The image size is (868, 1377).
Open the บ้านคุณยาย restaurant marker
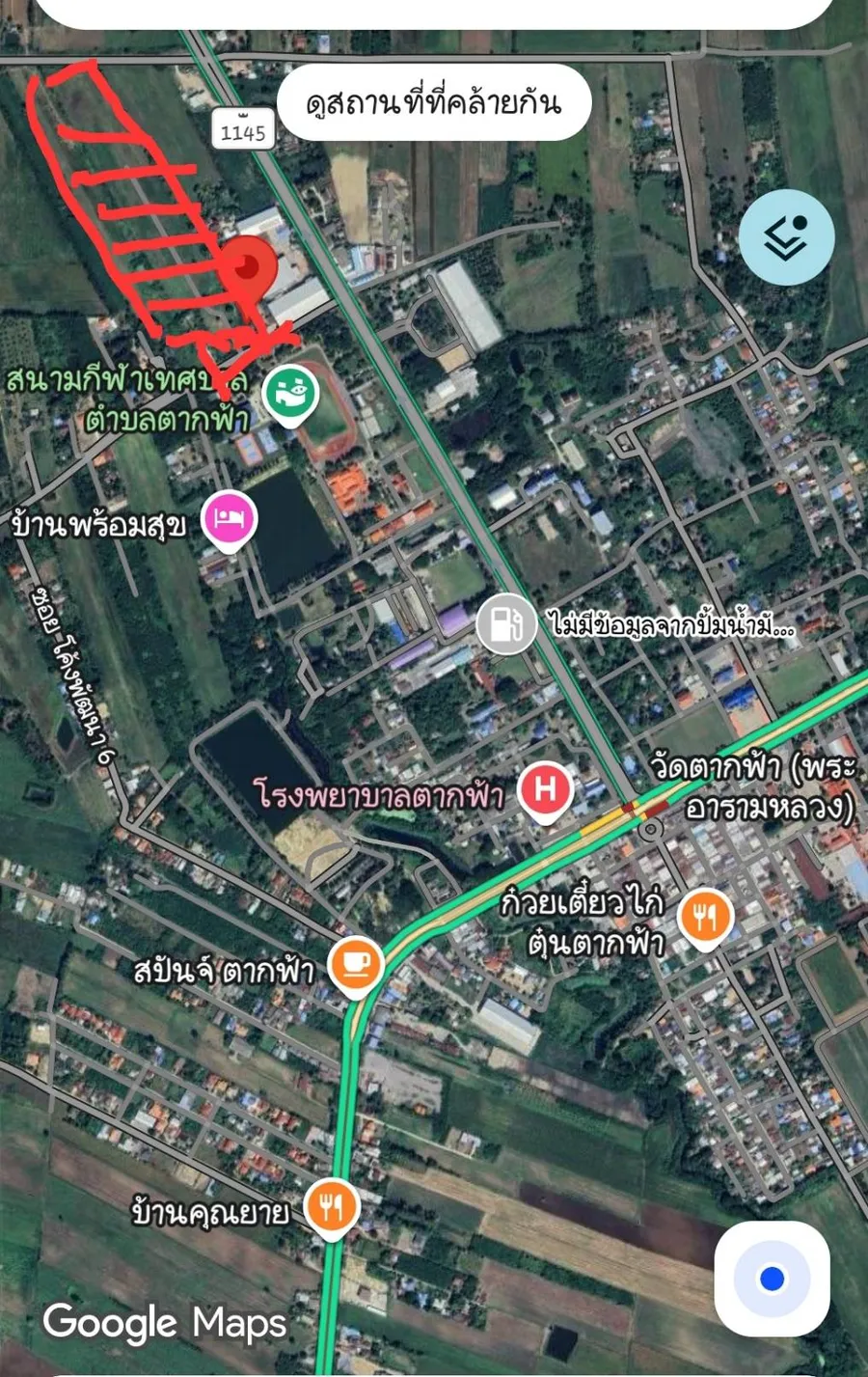[332, 1206]
